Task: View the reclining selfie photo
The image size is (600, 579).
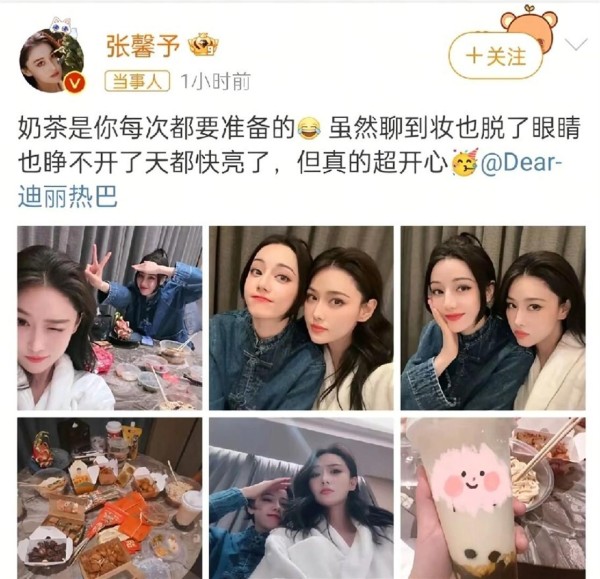Action: tap(300, 498)
